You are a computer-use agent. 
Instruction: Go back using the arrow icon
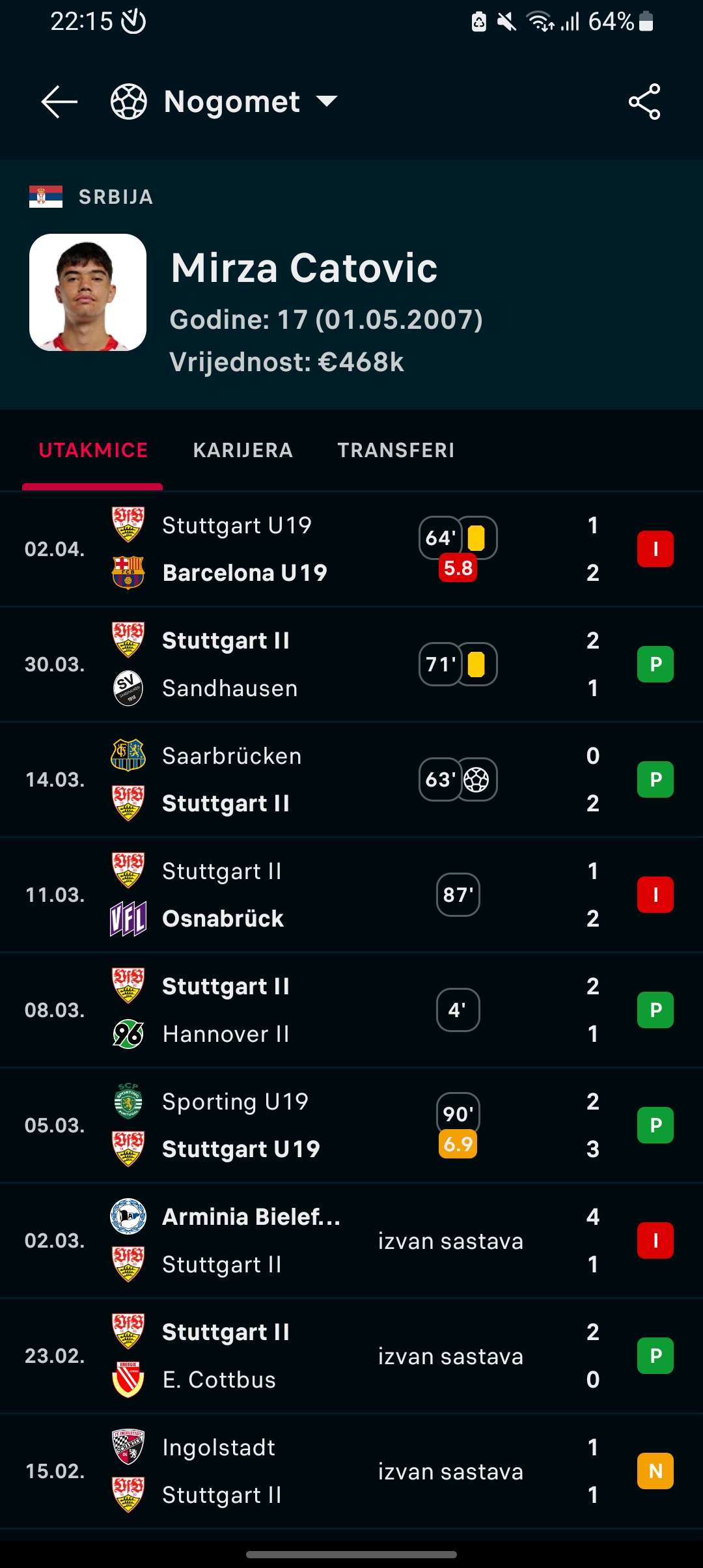(x=59, y=102)
